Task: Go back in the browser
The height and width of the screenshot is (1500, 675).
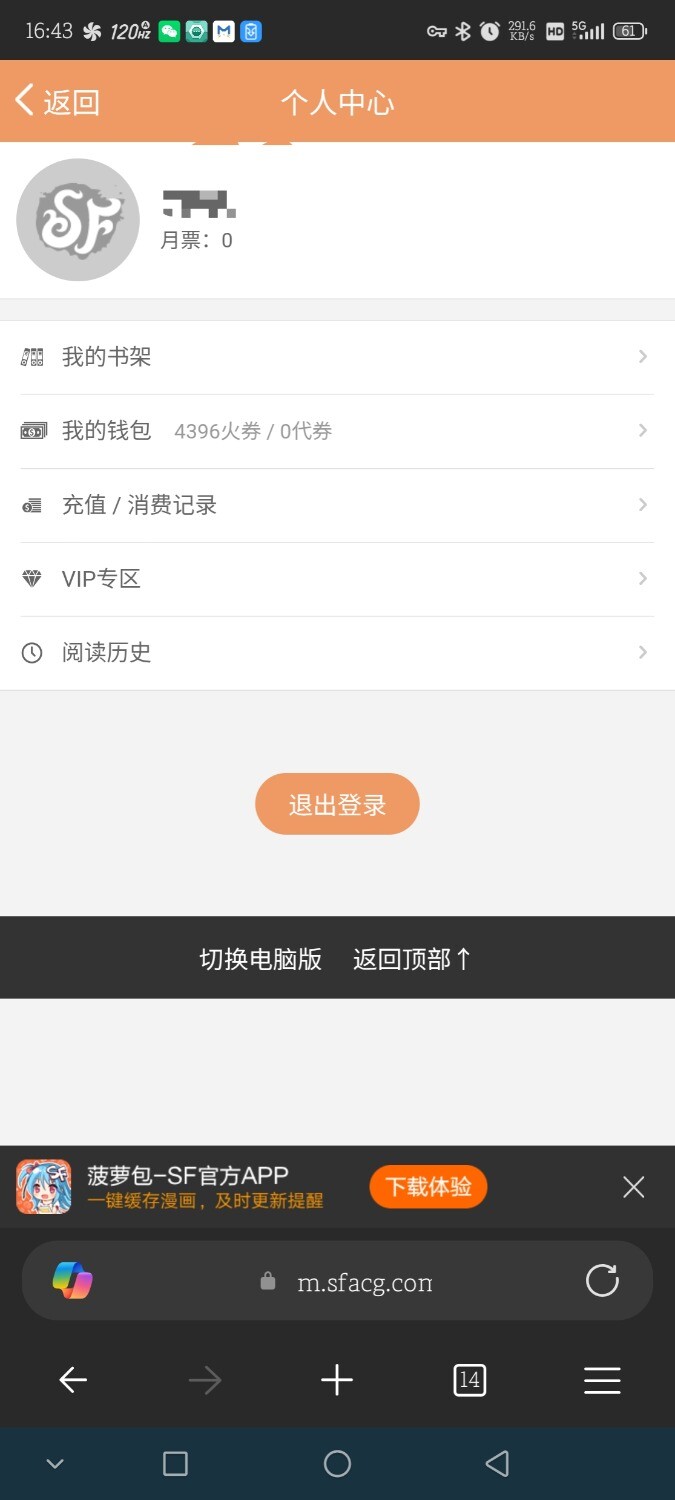Action: tap(73, 1381)
